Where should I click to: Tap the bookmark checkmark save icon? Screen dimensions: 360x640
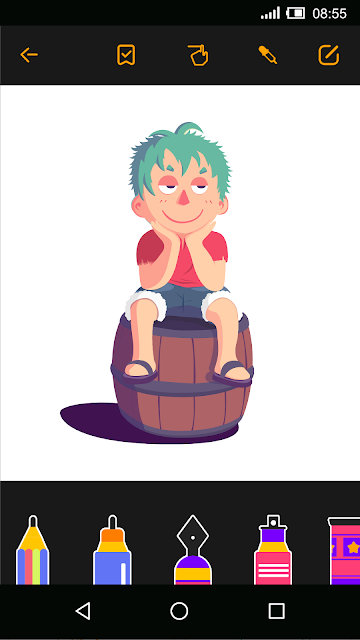(x=126, y=55)
